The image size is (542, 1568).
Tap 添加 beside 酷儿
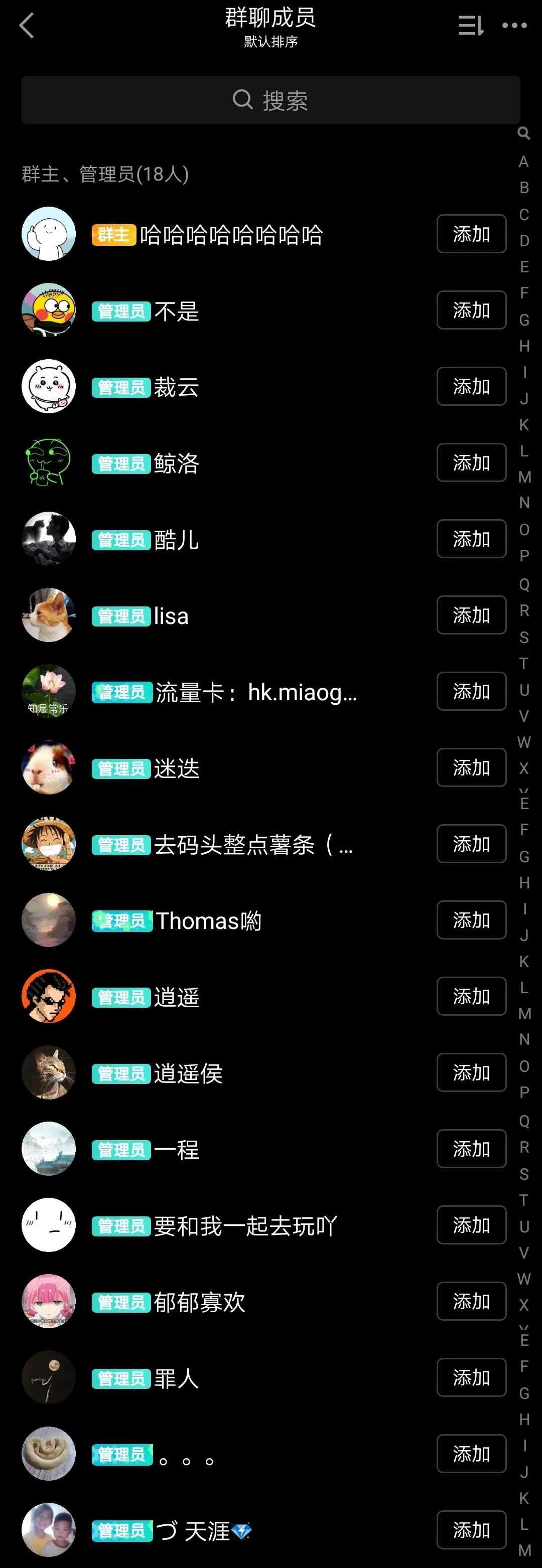coord(471,539)
